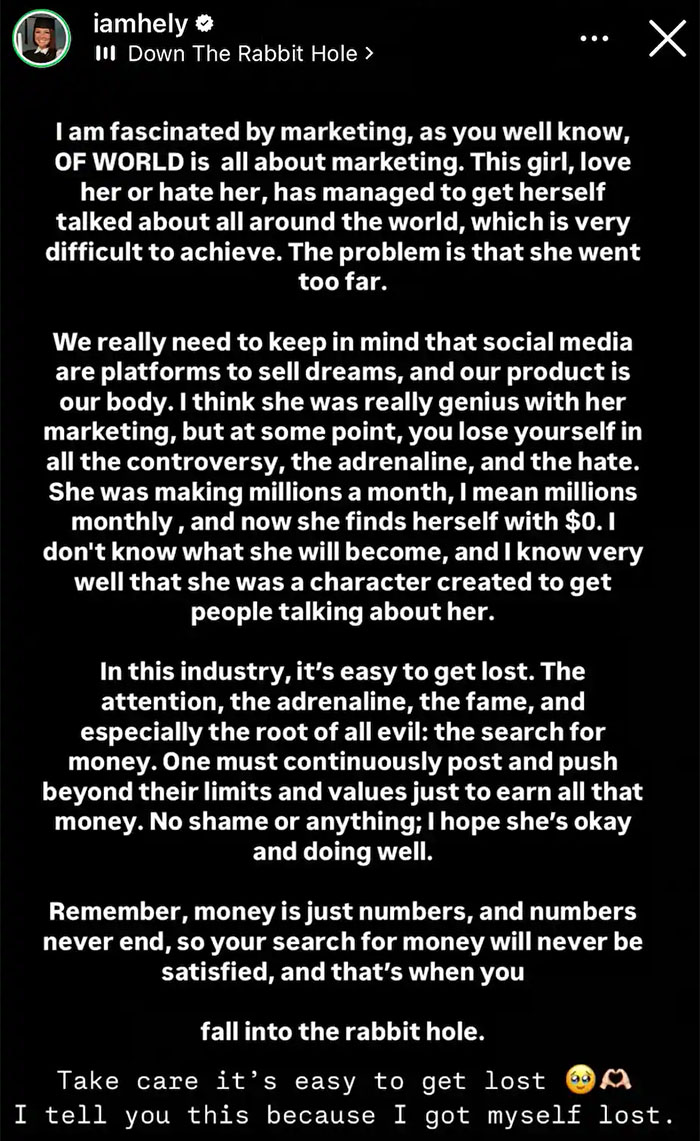Viewport: 700px width, 1141px height.
Task: Open the Down The Rabbit Hole audio link
Action: (235, 53)
